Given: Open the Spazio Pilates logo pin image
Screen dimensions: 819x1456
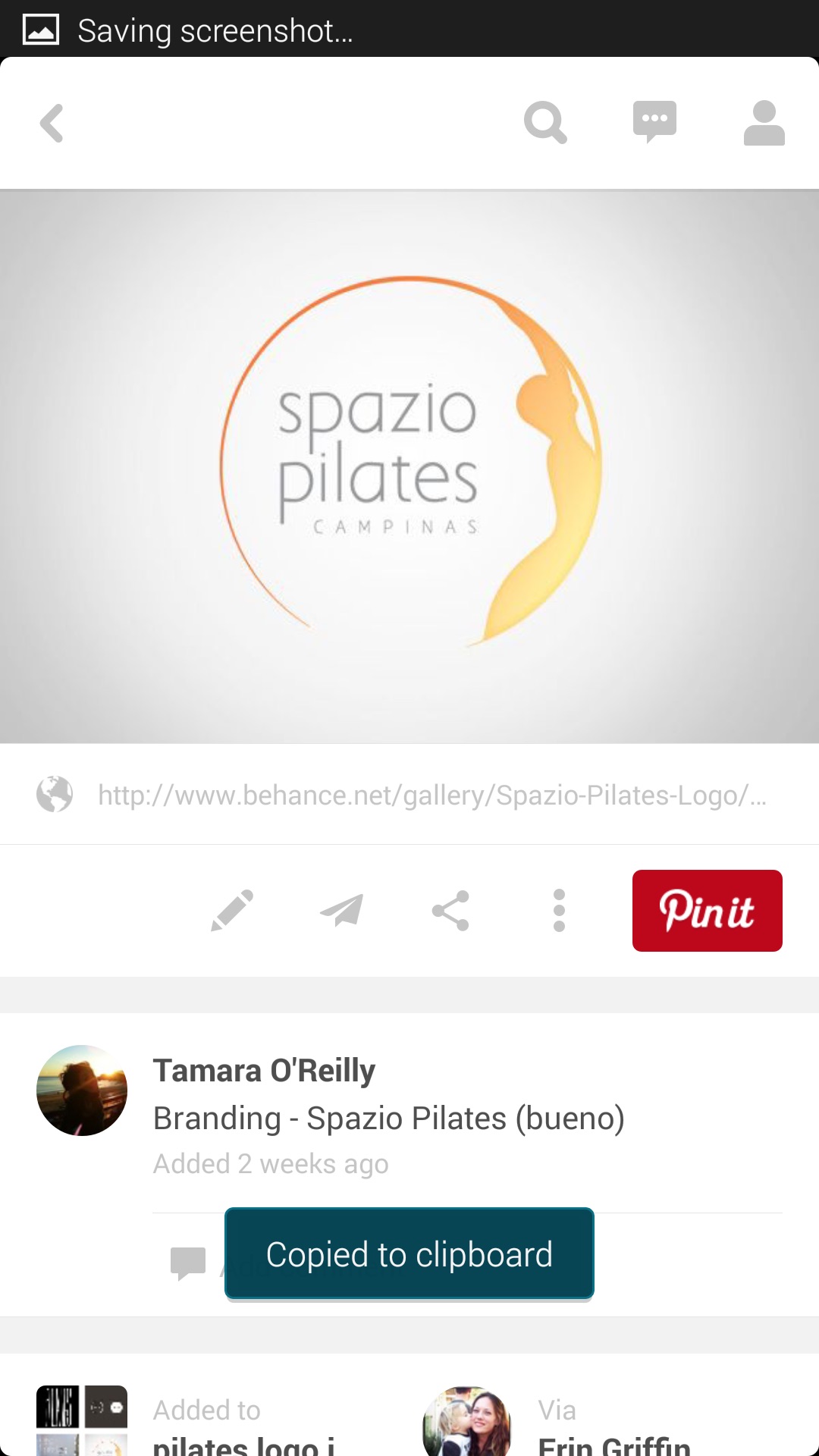Looking at the screenshot, I should click(x=409, y=466).
